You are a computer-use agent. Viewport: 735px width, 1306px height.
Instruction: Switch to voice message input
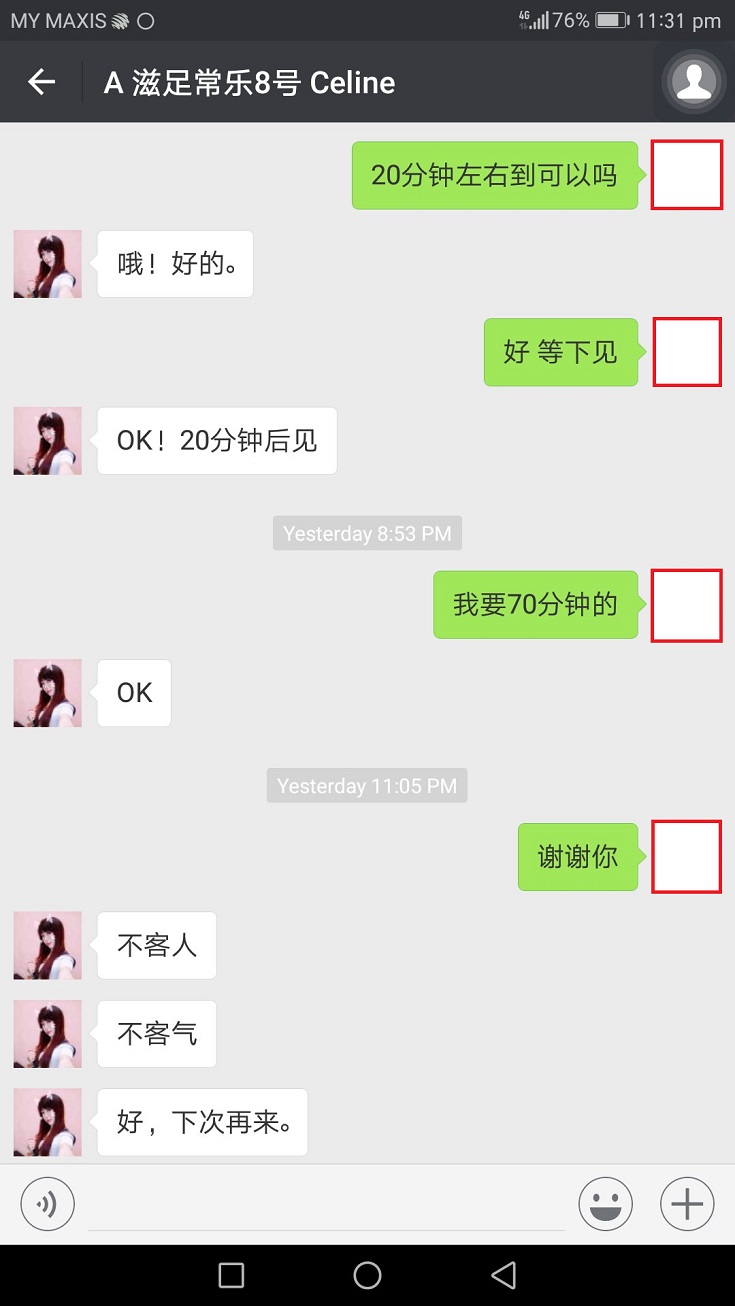(x=47, y=1203)
